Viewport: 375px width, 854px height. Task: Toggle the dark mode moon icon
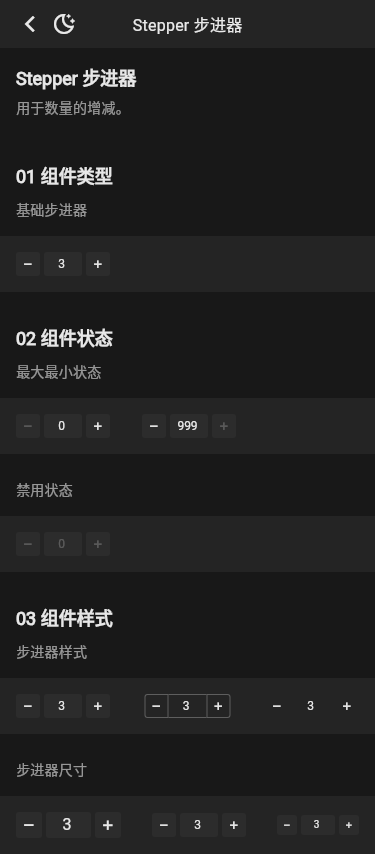click(x=64, y=25)
